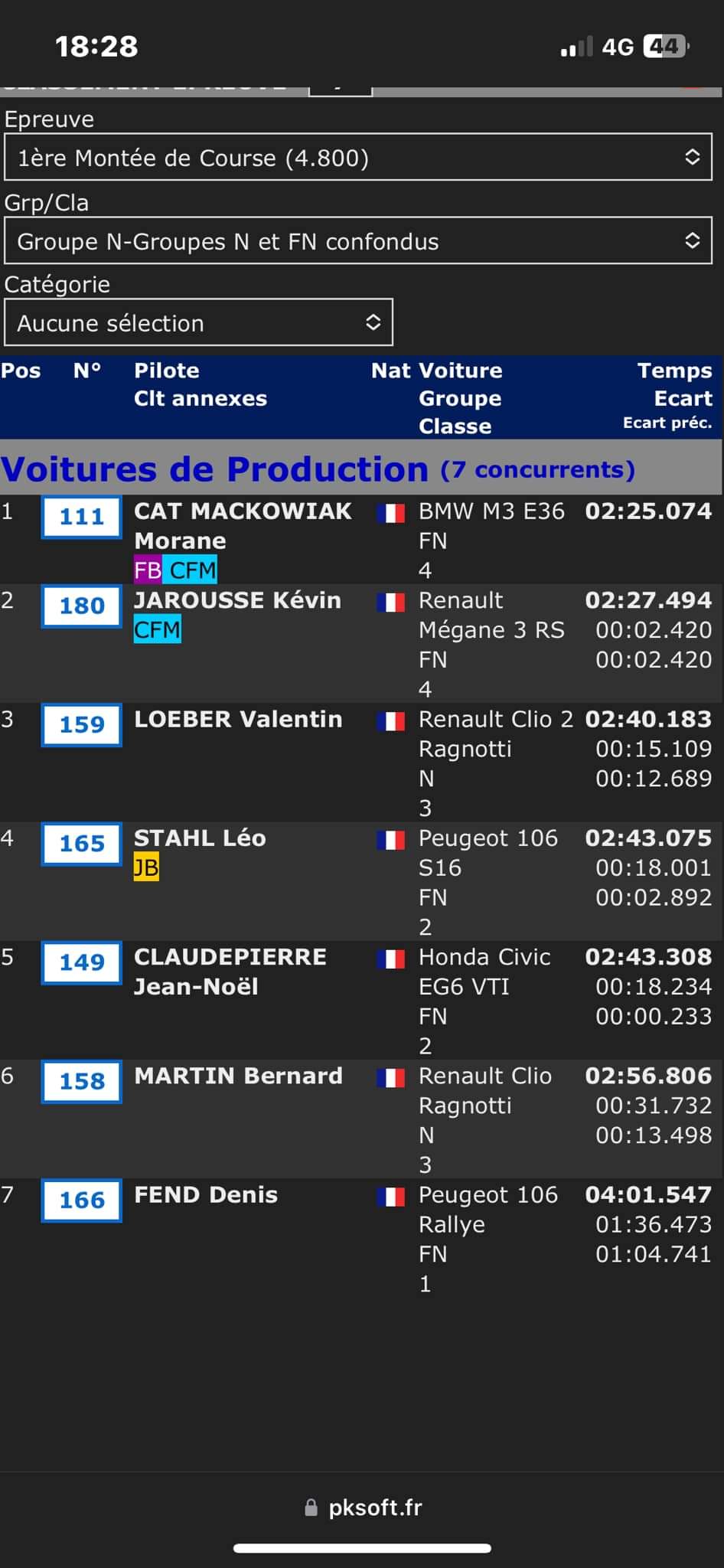724x1568 pixels.
Task: Open competitor number 158
Action: tap(81, 1081)
